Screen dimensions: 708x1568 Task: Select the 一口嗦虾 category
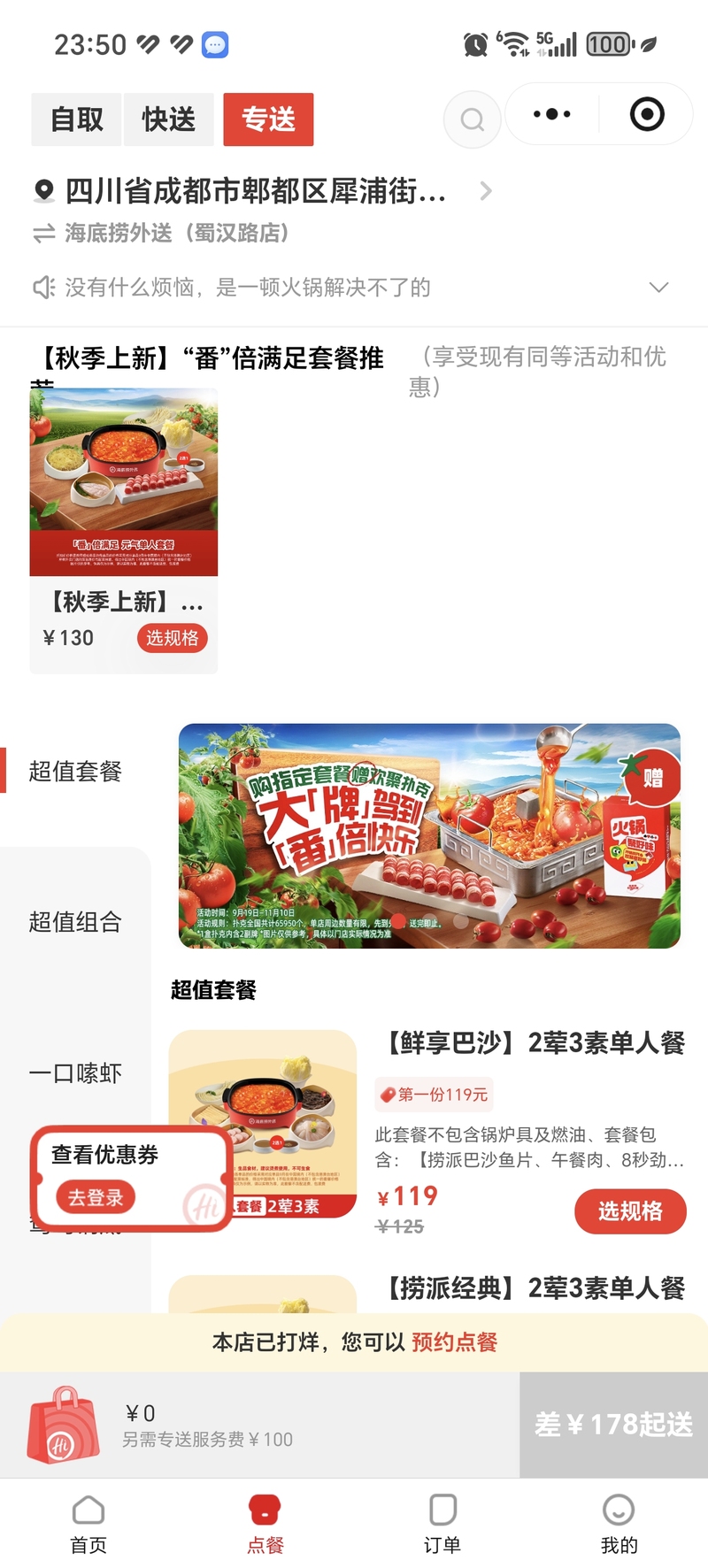pos(75,1073)
